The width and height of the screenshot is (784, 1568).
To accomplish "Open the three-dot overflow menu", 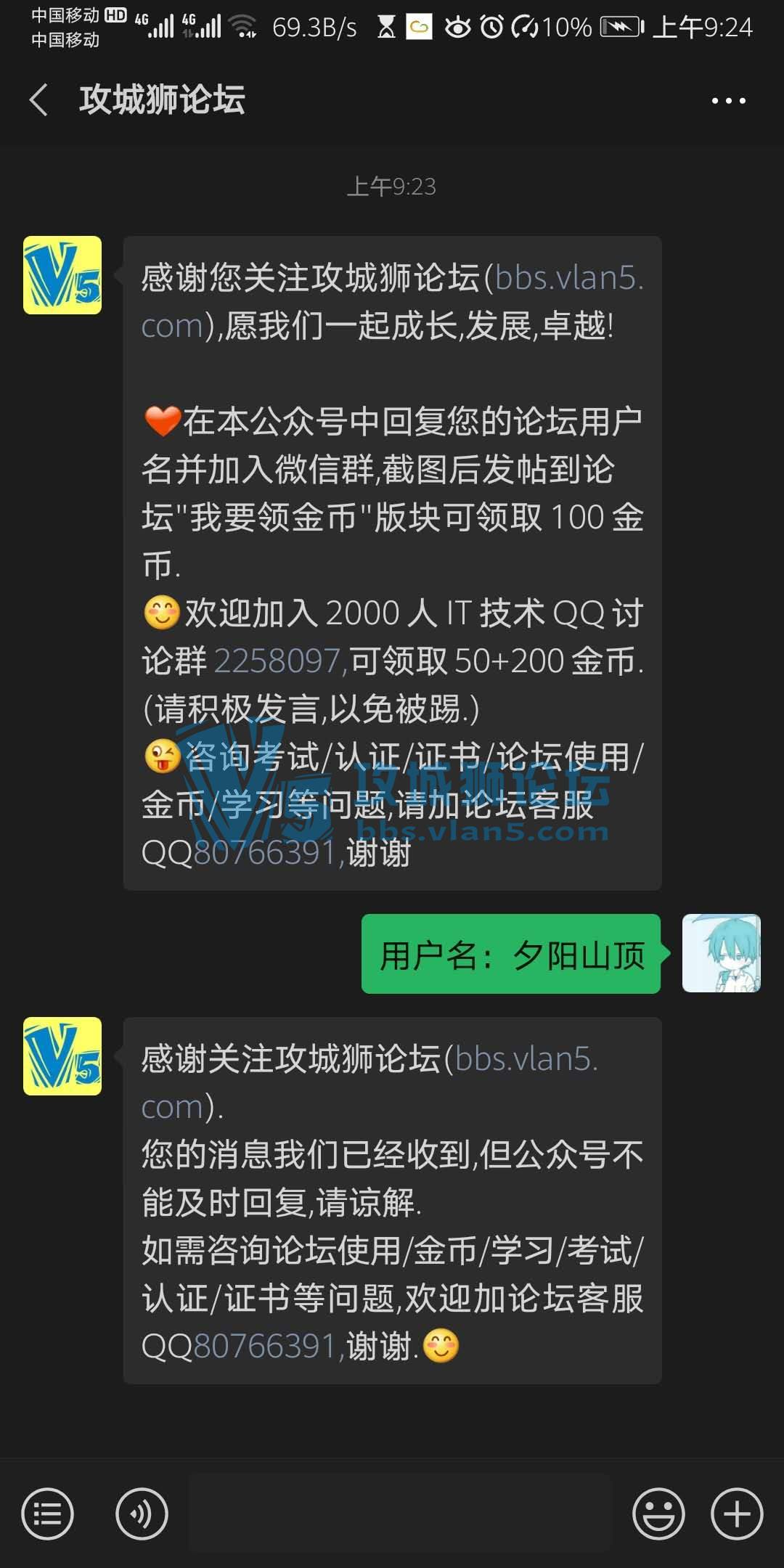I will click(728, 101).
